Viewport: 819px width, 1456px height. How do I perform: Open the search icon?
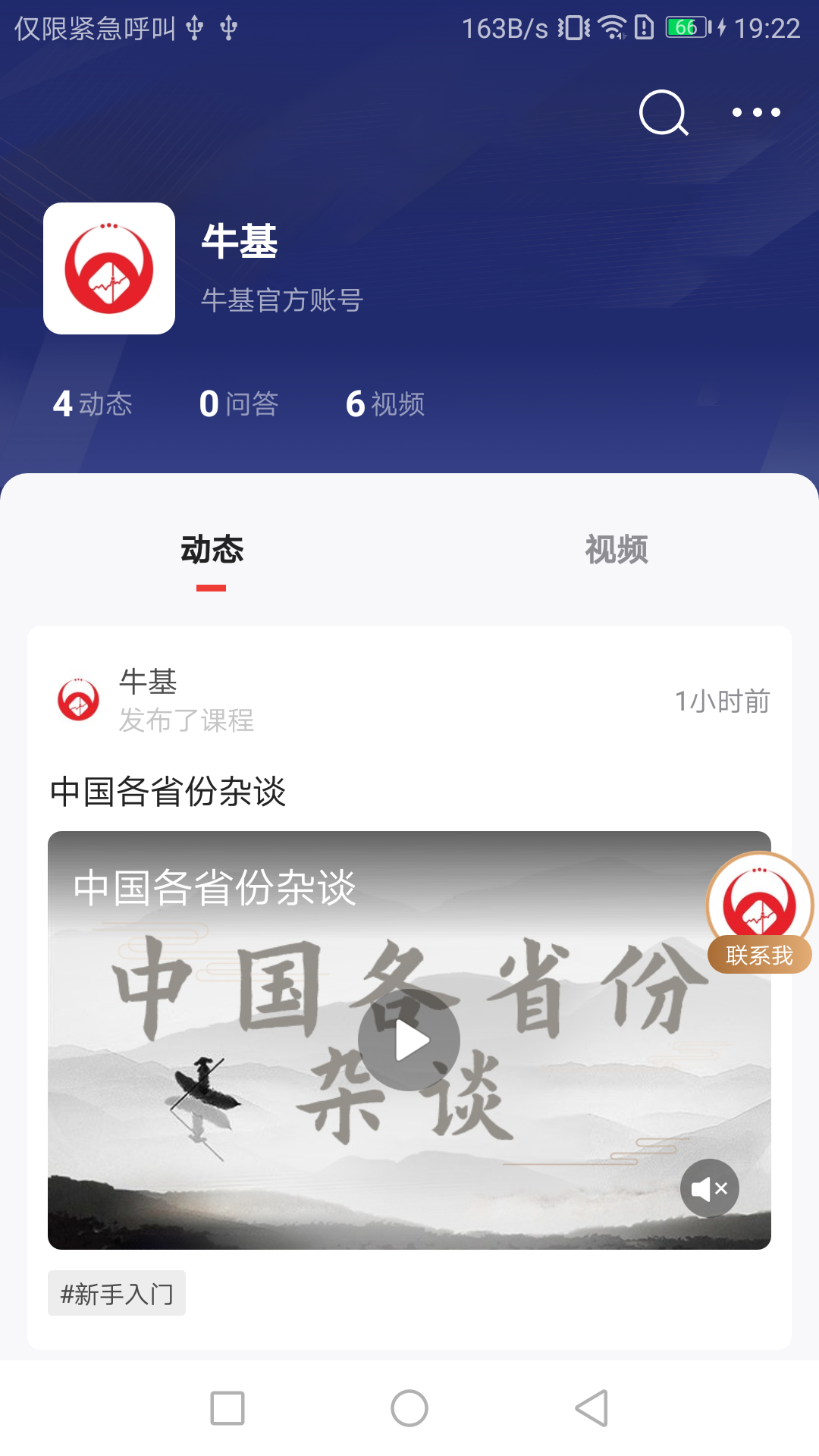[664, 113]
